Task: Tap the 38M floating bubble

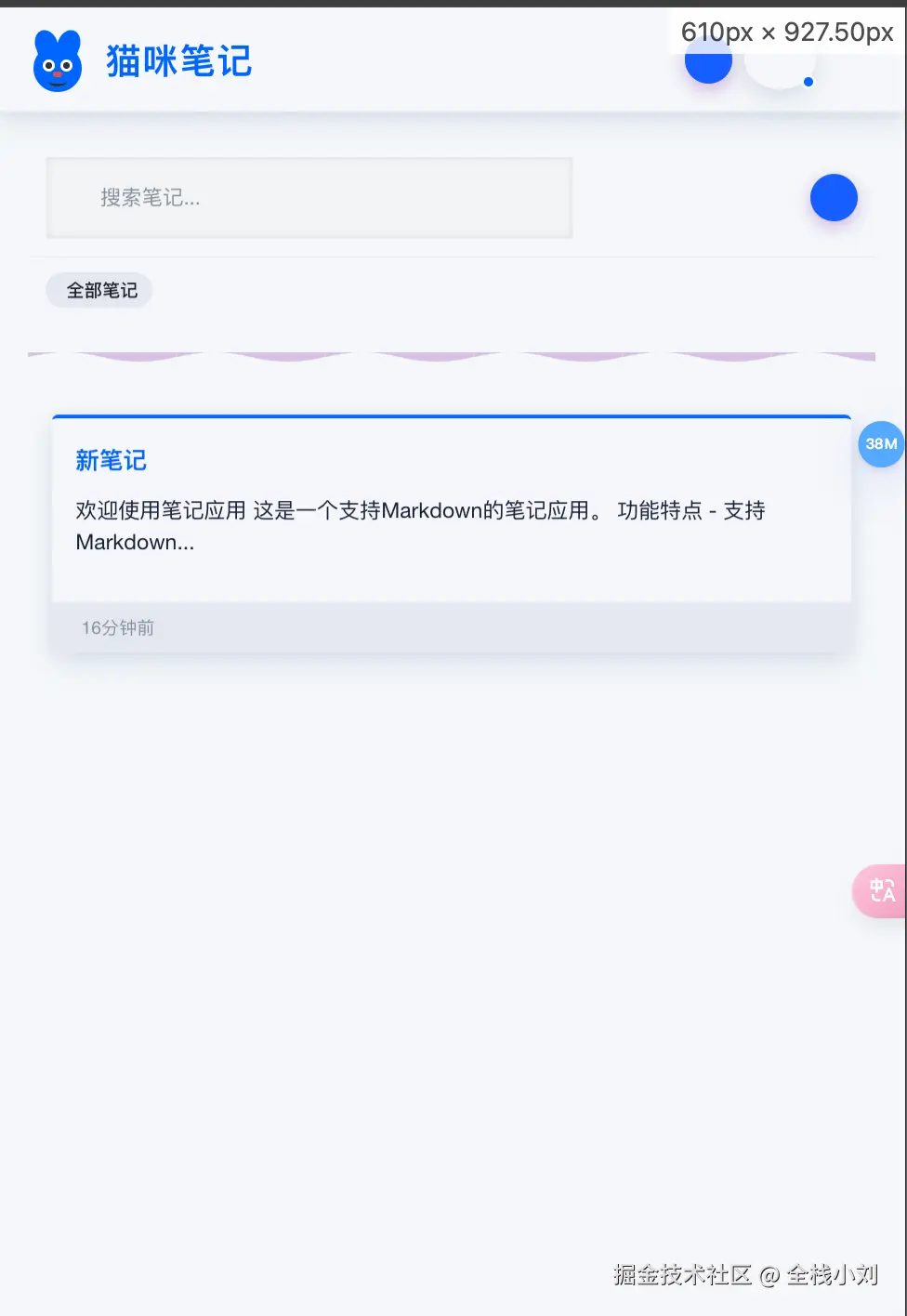Action: tap(881, 444)
